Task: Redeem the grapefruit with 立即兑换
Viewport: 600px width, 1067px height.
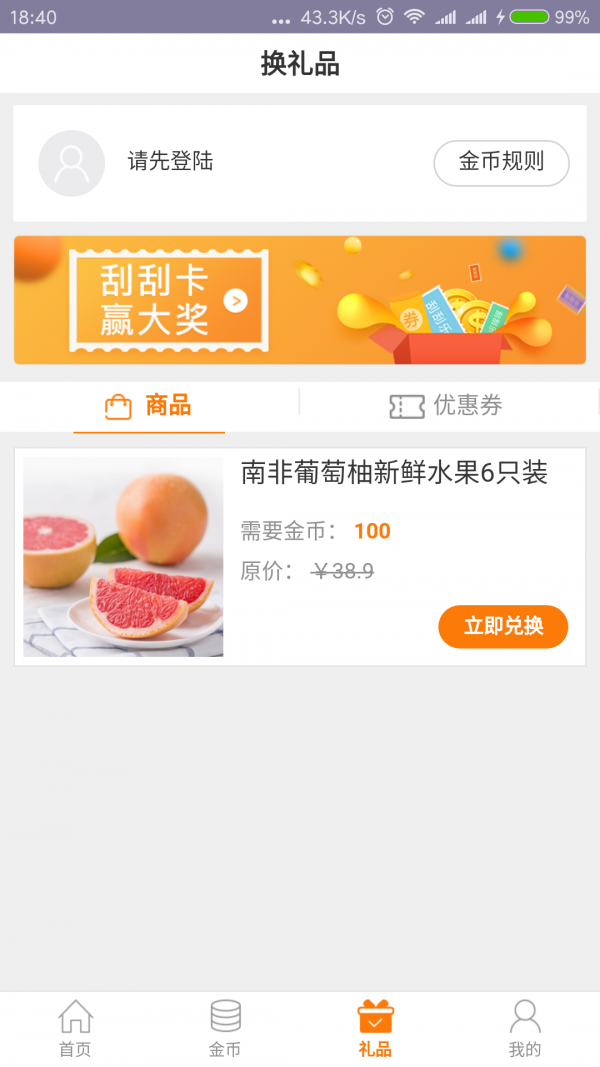Action: click(503, 627)
